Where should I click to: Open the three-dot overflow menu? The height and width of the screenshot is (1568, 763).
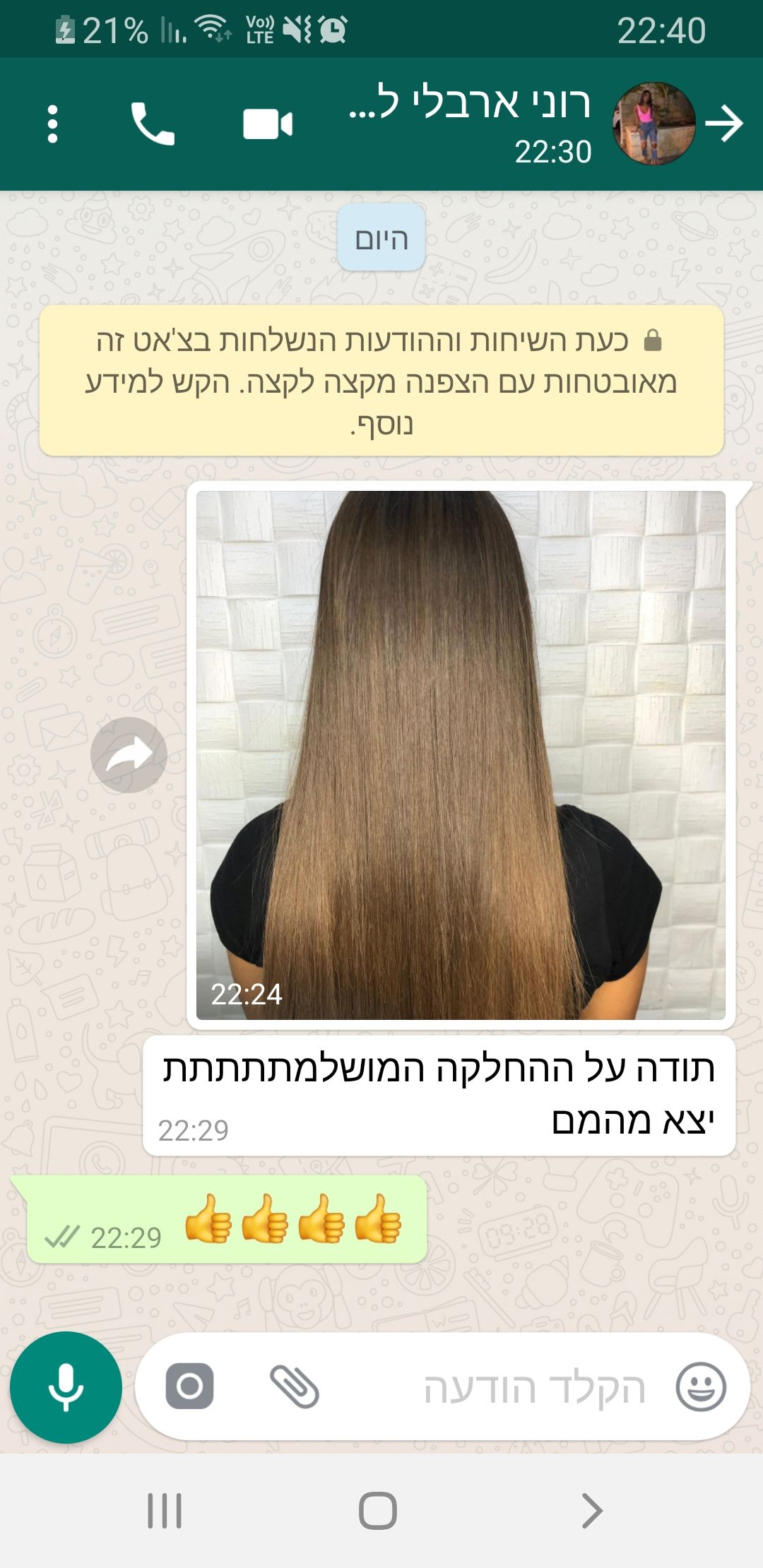click(52, 124)
